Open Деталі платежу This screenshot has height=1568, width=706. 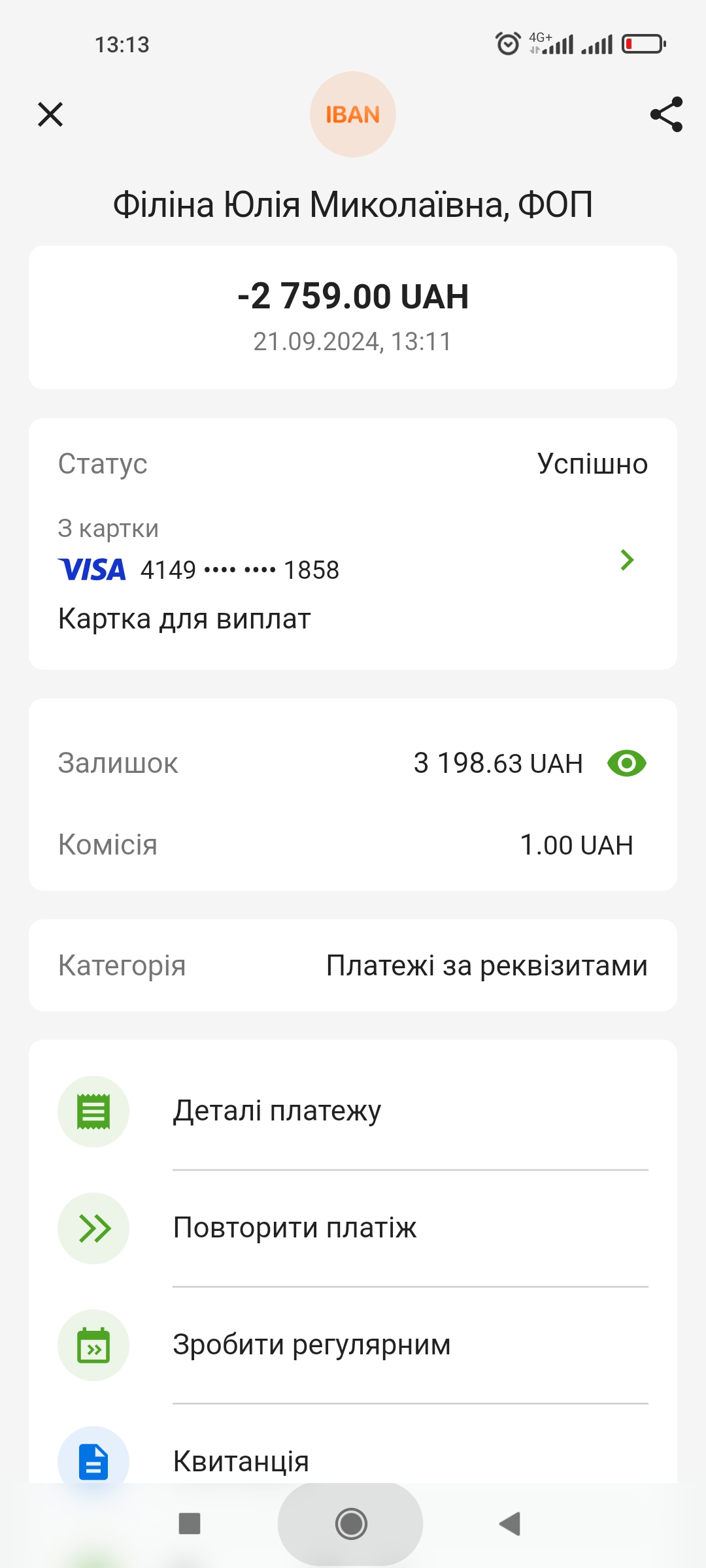click(x=353, y=1111)
